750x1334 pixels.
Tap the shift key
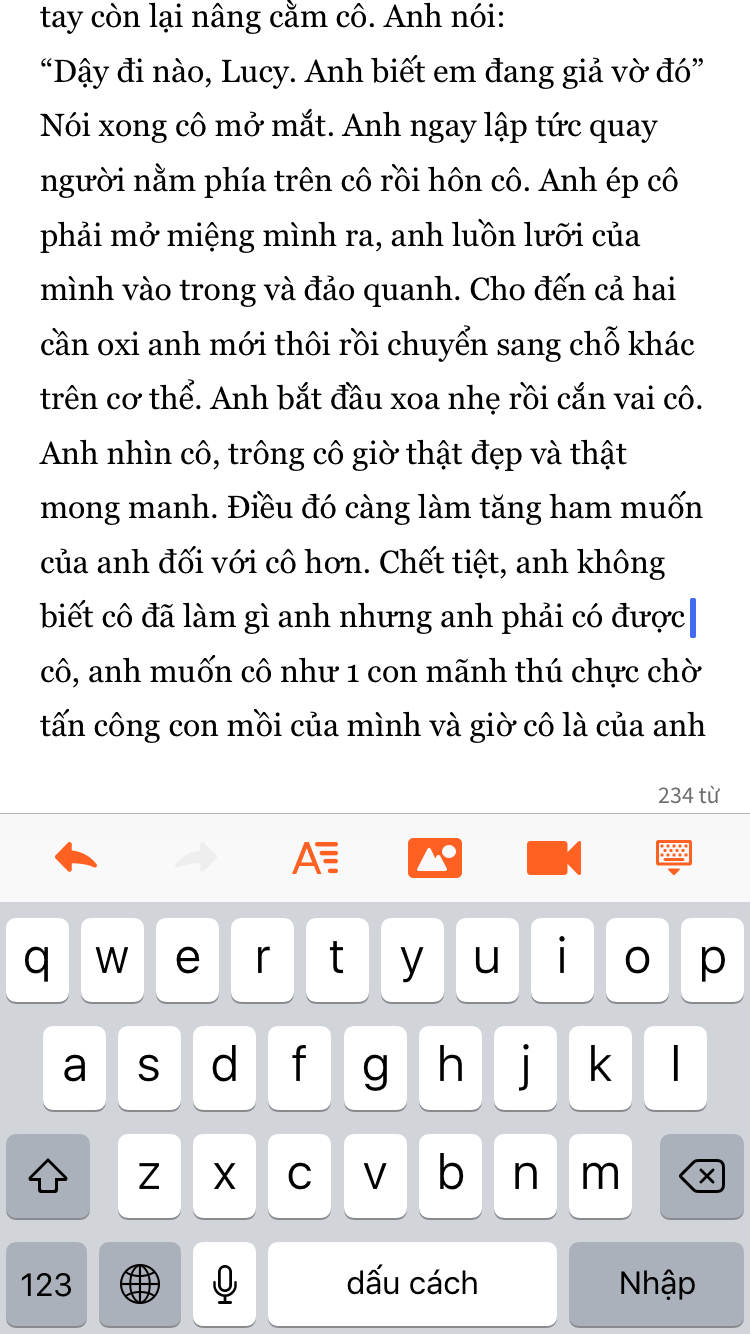click(x=47, y=1176)
